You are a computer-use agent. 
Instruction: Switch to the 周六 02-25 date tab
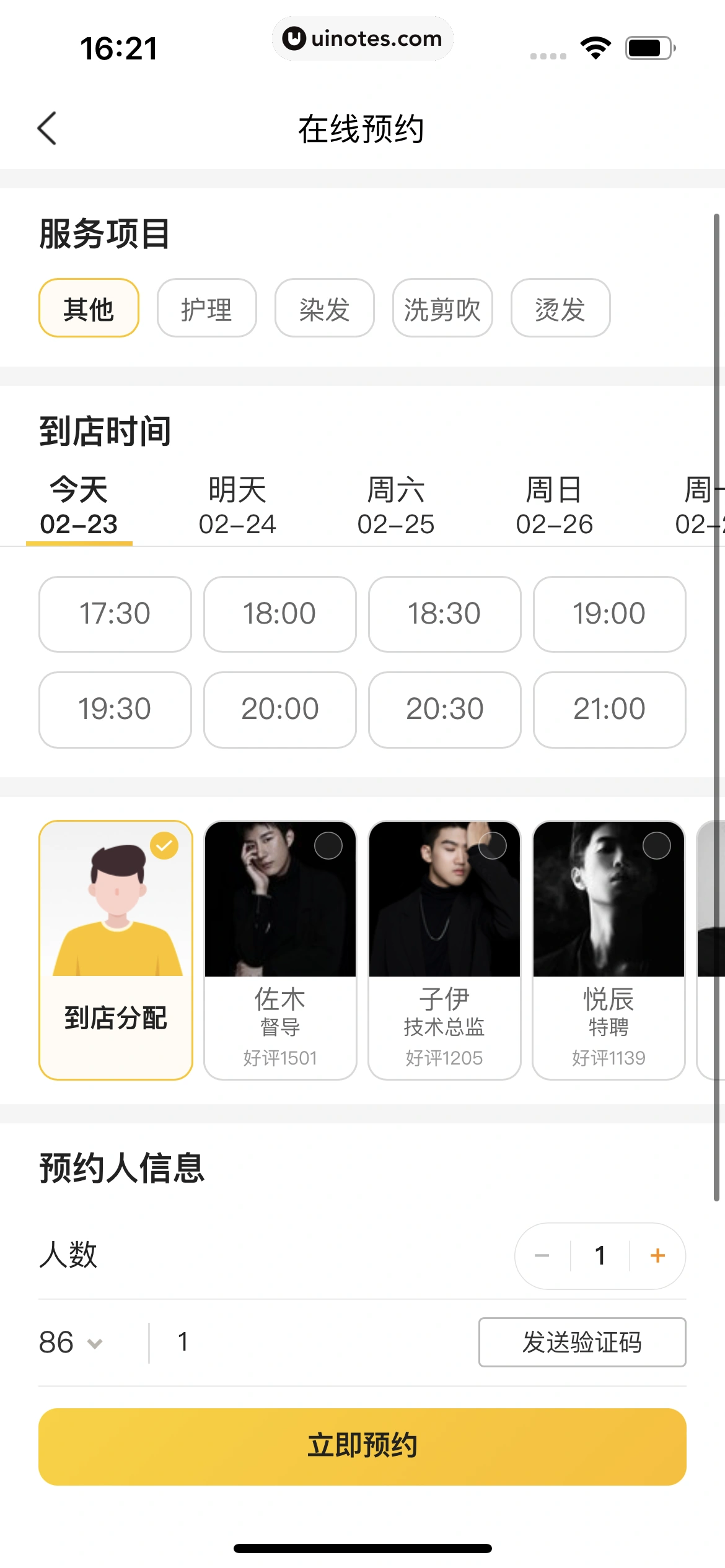(x=397, y=504)
